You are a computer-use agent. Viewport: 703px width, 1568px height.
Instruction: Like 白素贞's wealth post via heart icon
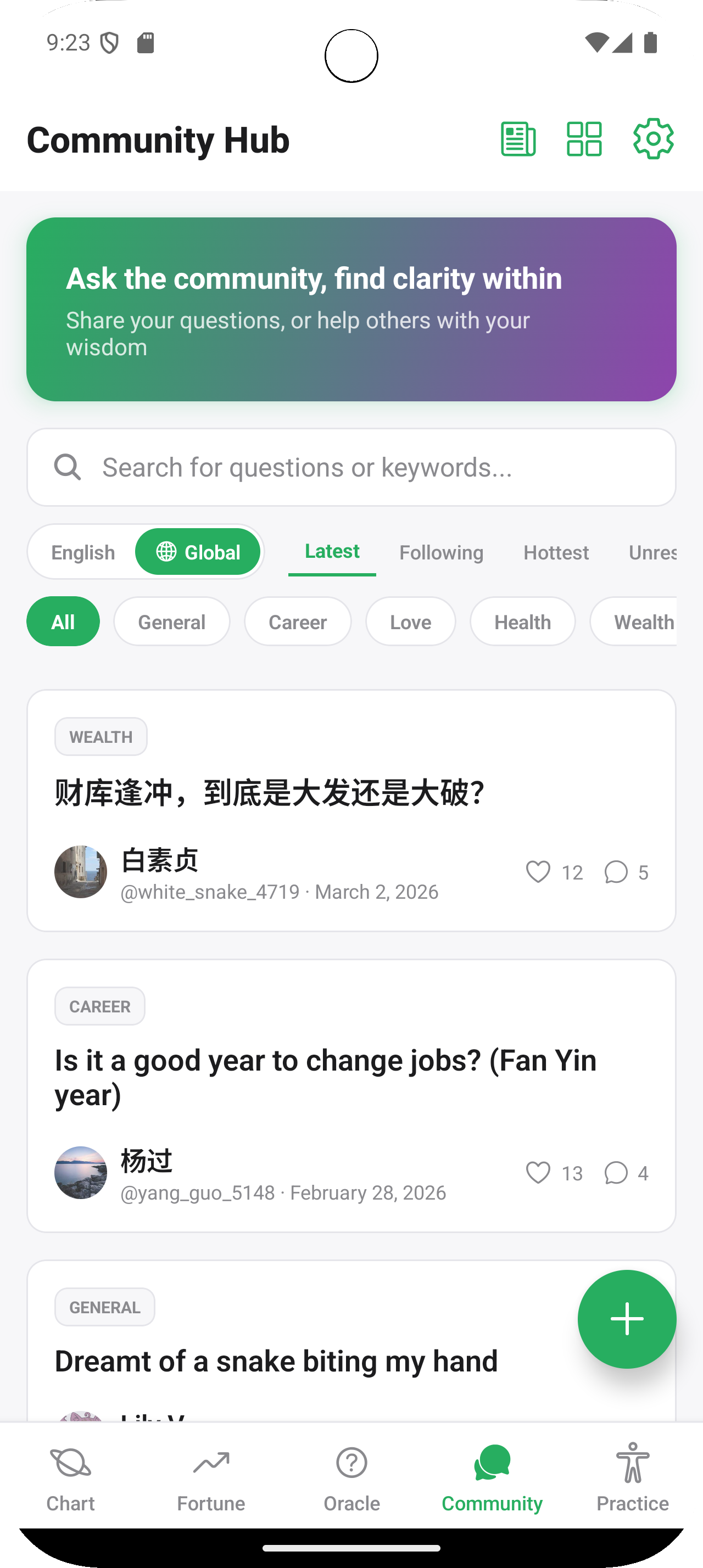[x=538, y=872]
